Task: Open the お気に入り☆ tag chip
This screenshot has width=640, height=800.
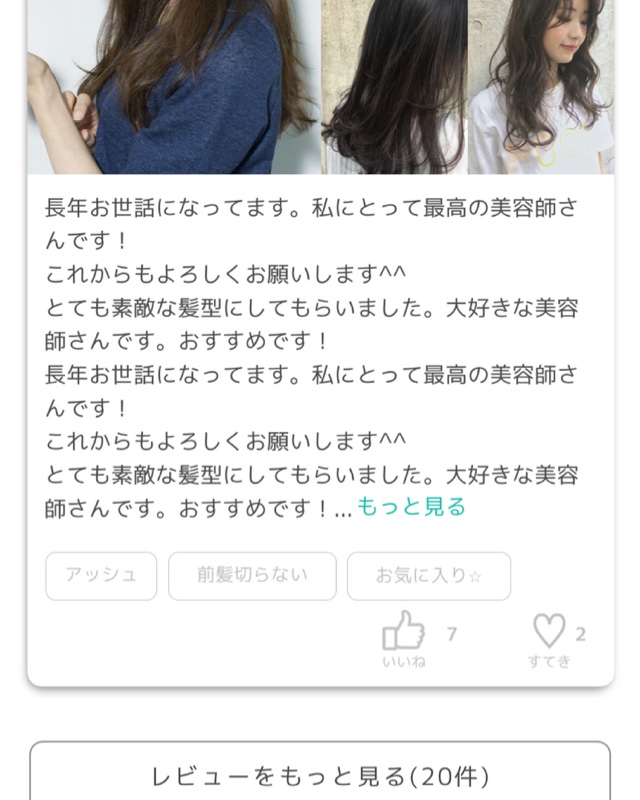Action: [429, 576]
